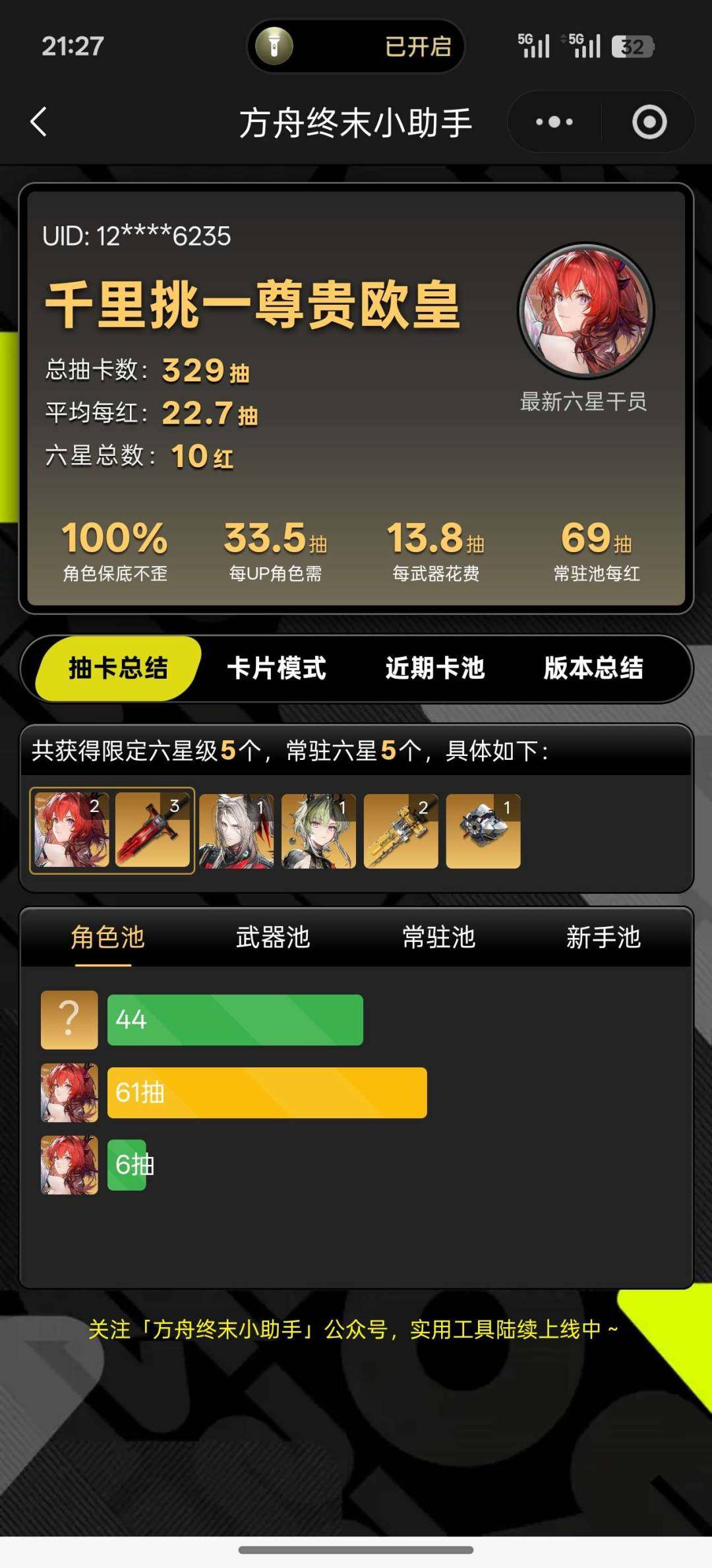Tap the question mark pity icon in 角色池

(x=69, y=1020)
